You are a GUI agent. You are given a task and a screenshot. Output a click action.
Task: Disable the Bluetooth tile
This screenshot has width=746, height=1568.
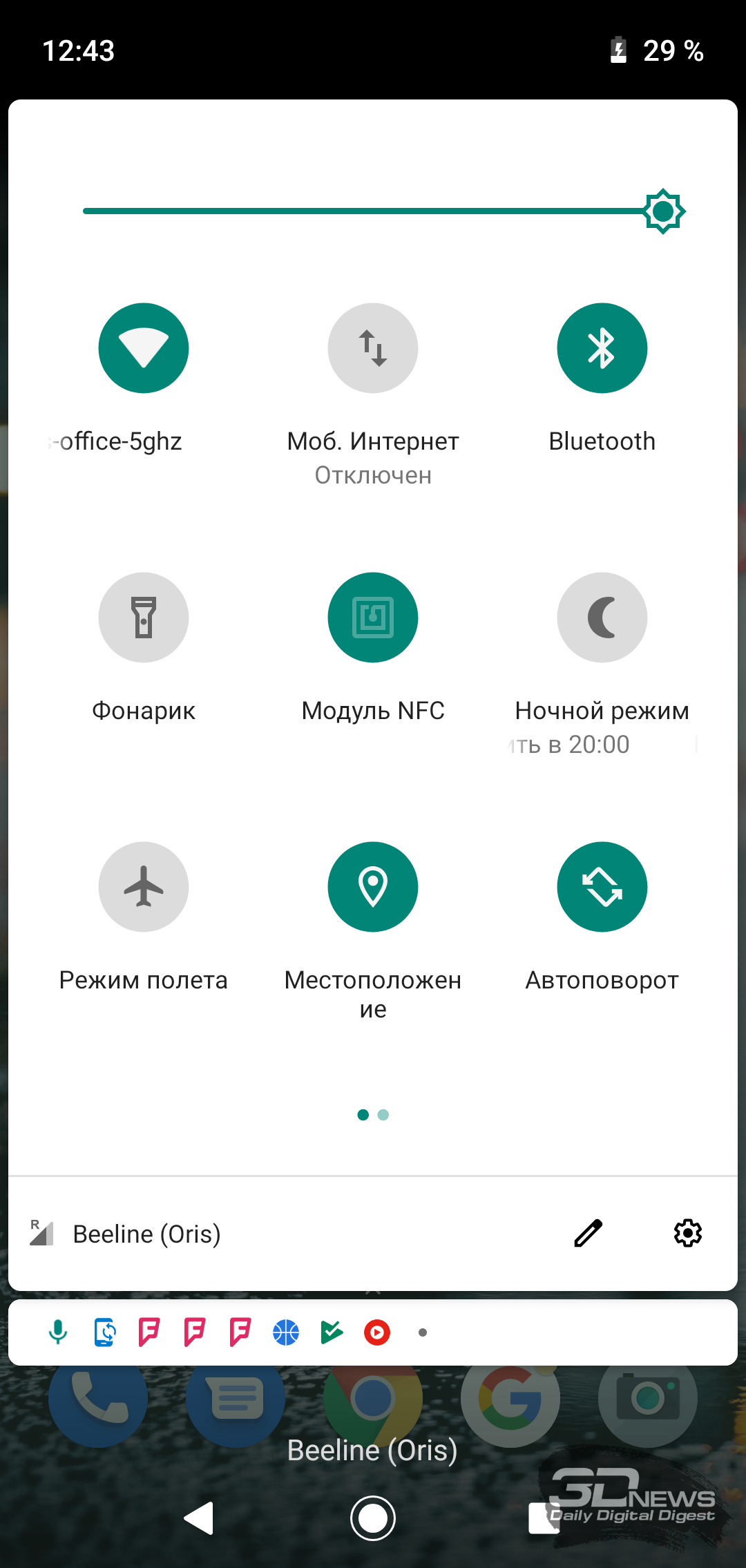click(602, 348)
